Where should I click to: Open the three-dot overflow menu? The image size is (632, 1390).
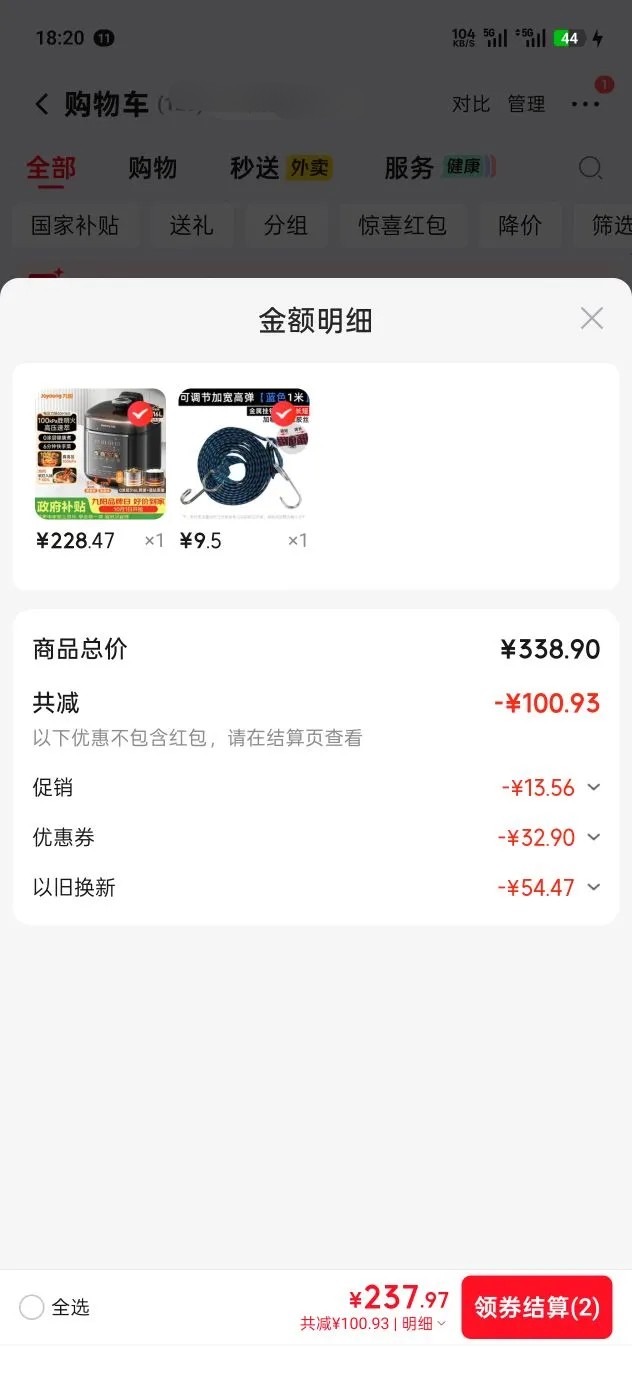[x=586, y=104]
